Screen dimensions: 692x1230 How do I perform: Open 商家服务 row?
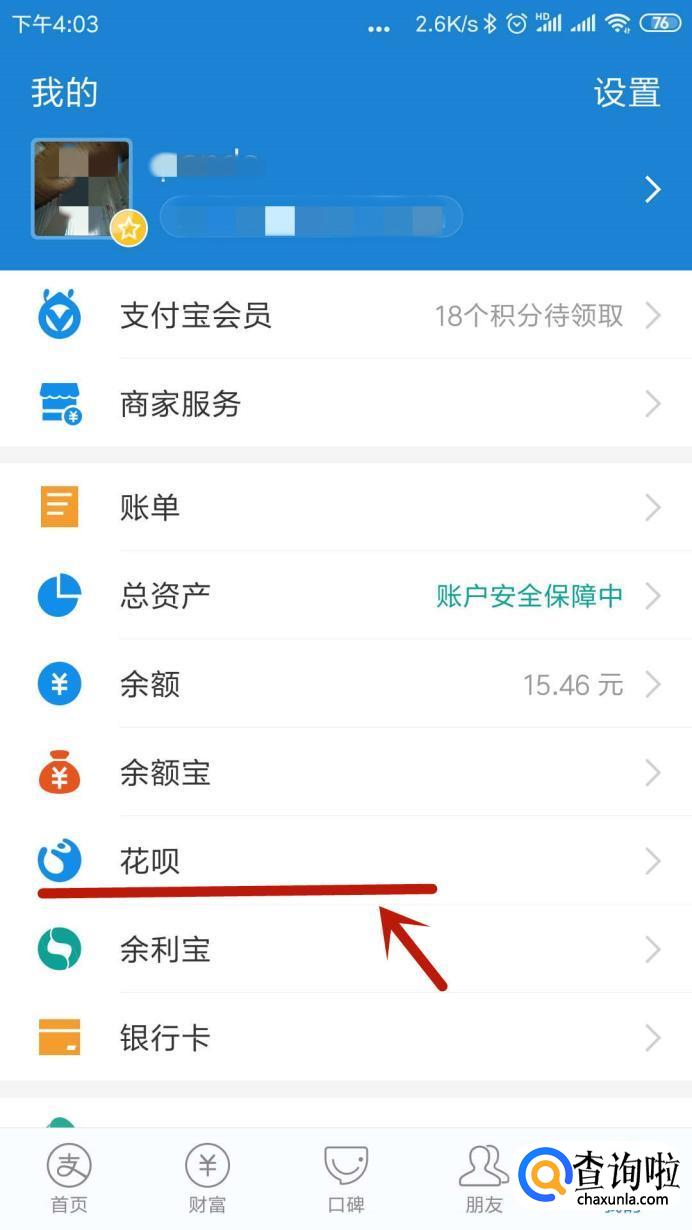pyautogui.click(x=346, y=404)
